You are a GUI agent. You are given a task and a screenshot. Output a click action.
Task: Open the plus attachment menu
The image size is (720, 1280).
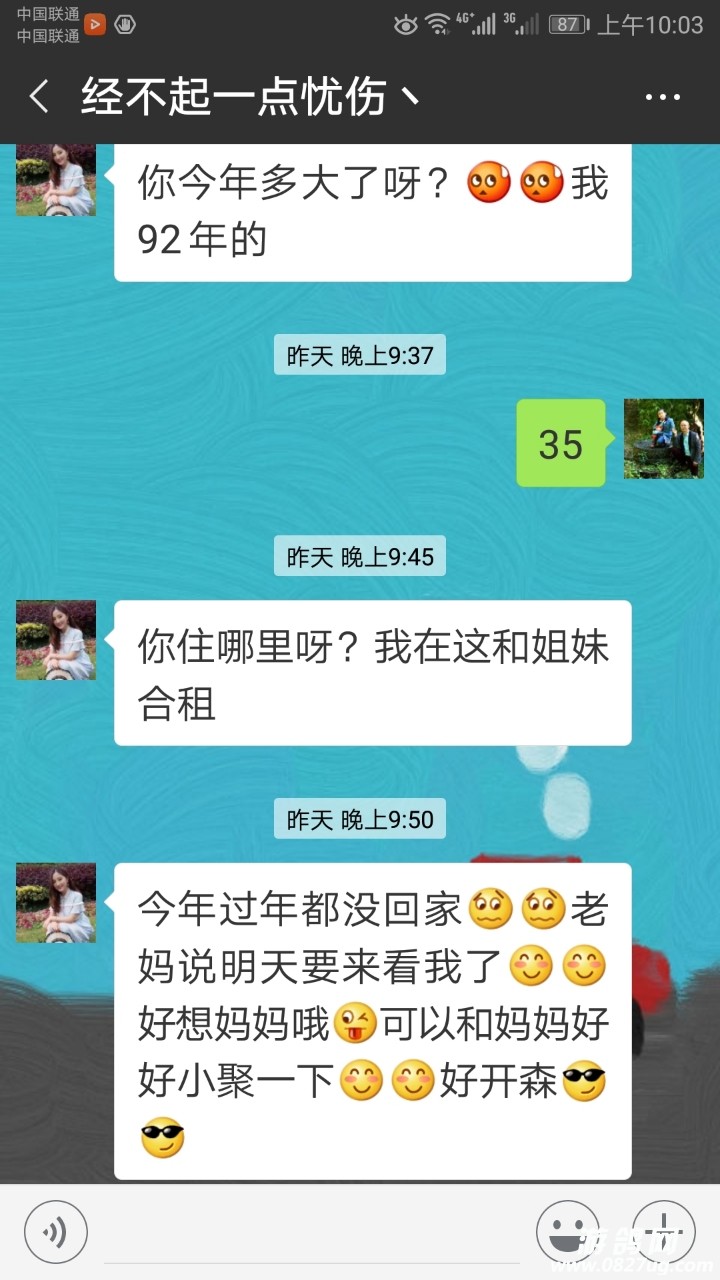tap(663, 1231)
